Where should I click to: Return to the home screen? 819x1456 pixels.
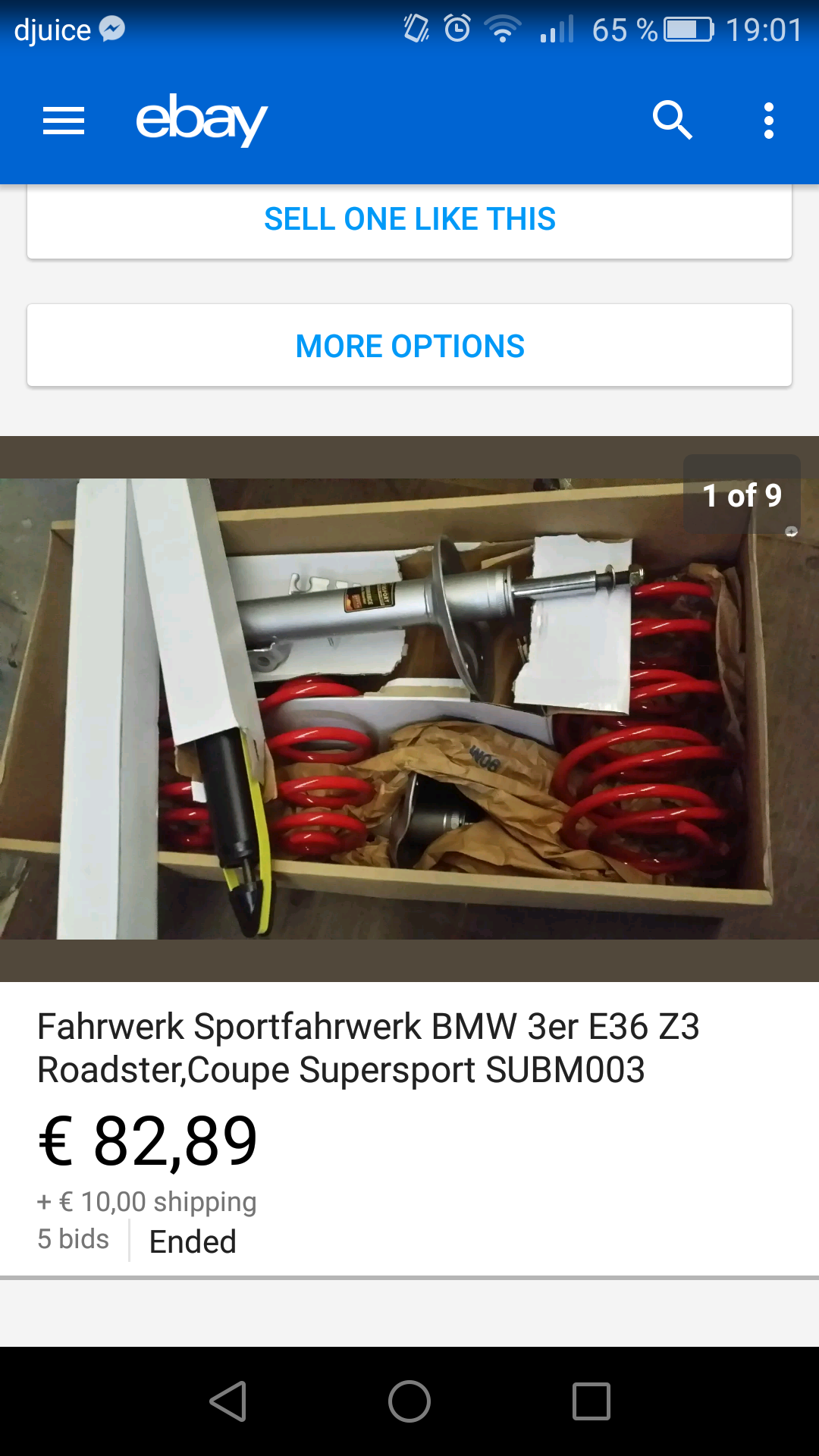tap(409, 1401)
